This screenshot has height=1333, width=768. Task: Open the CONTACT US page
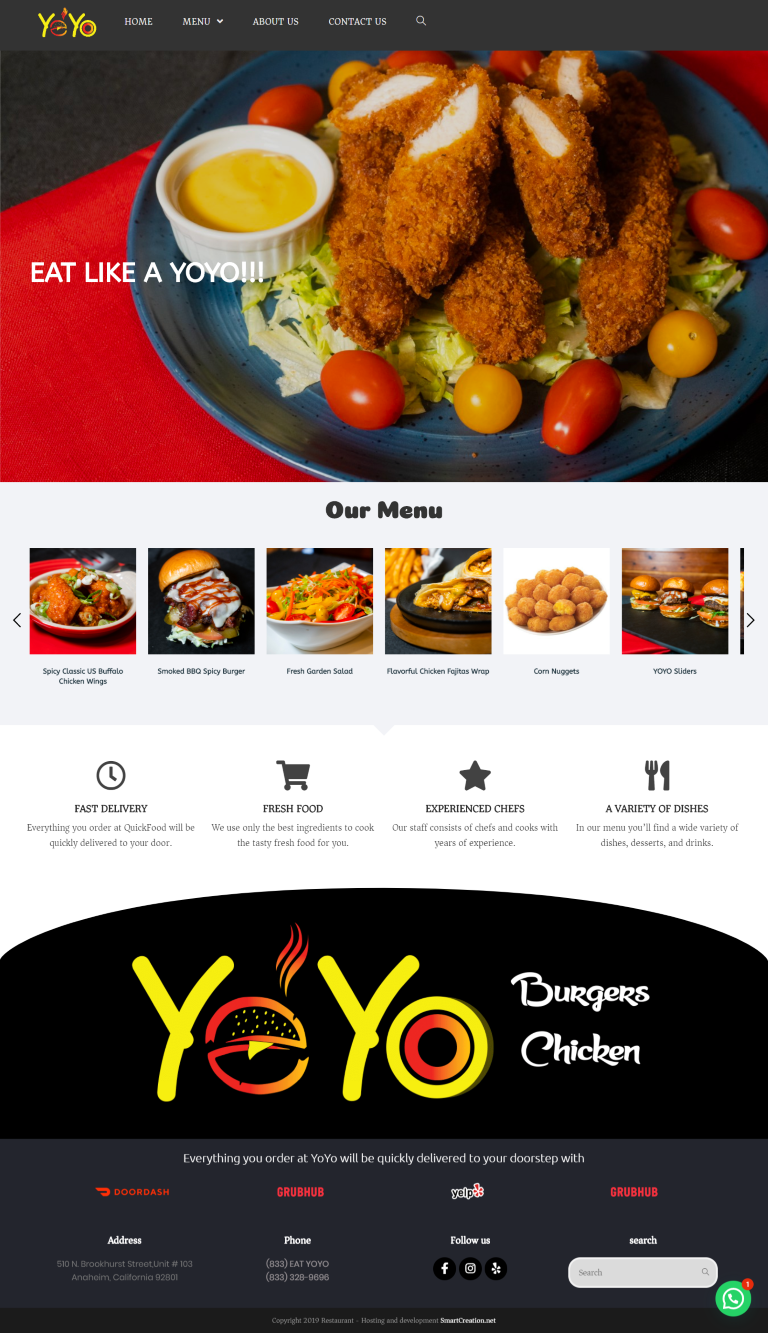(357, 21)
